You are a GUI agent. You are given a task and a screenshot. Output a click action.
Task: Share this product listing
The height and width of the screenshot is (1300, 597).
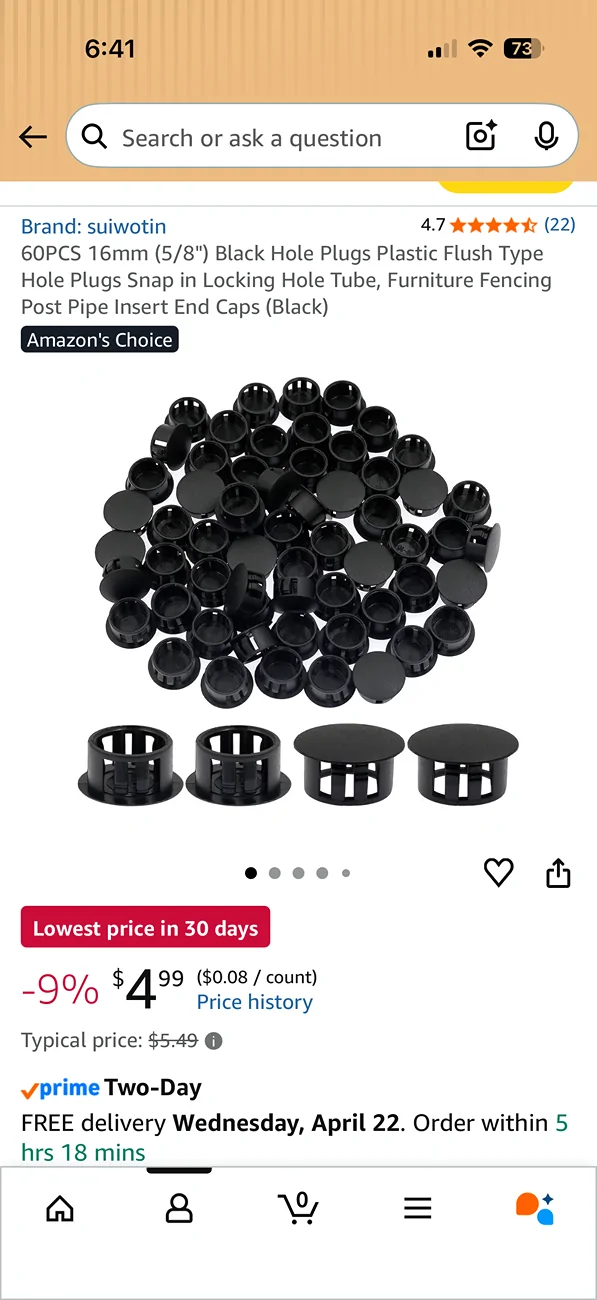click(x=558, y=873)
